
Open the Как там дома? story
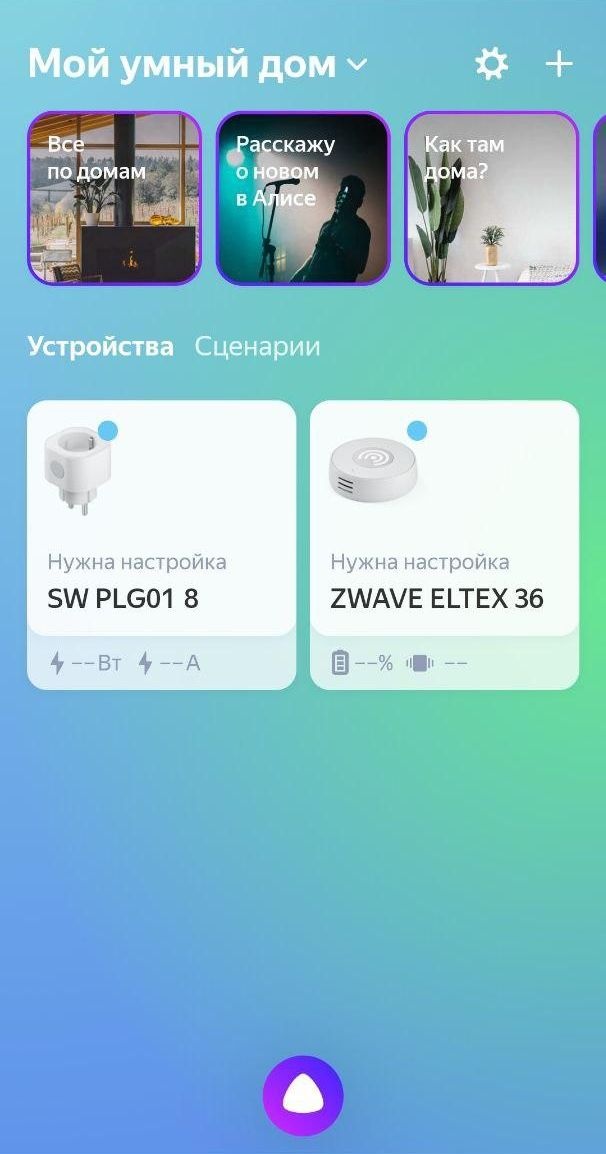pos(491,198)
